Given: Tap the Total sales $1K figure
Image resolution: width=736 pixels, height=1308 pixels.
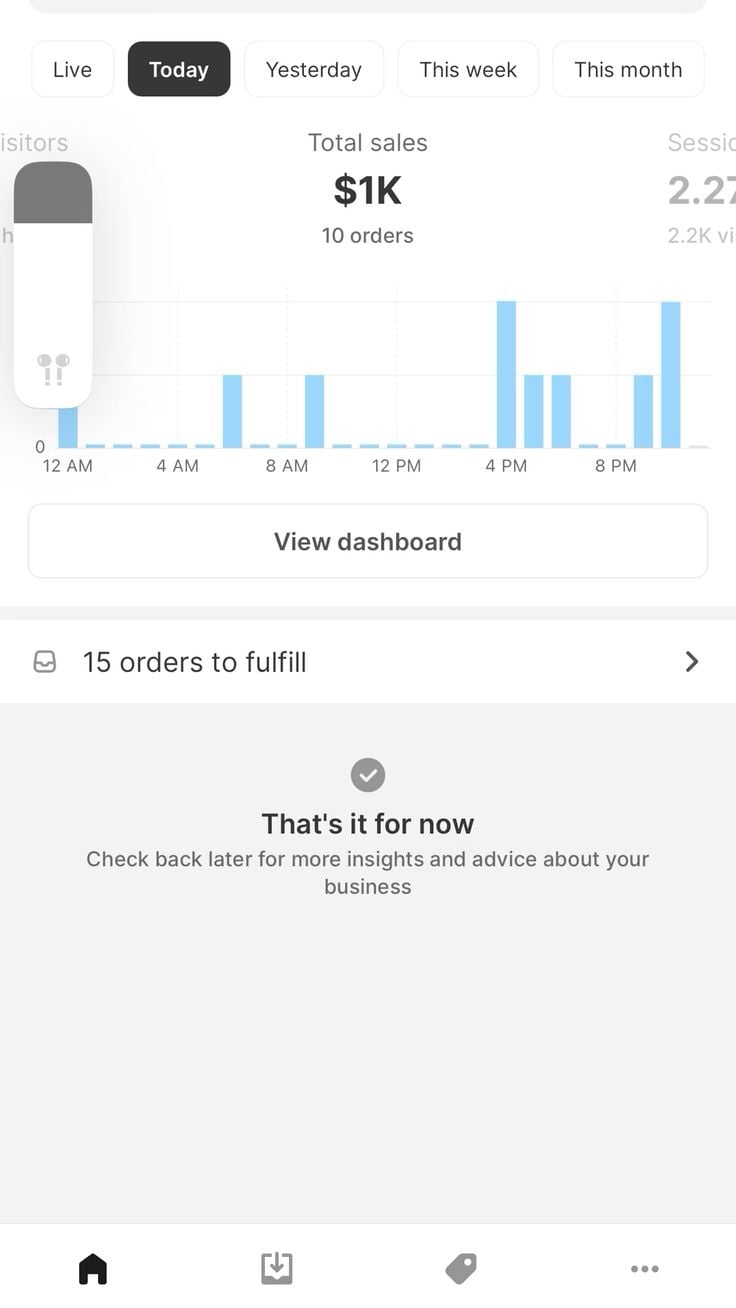Looking at the screenshot, I should coord(368,190).
